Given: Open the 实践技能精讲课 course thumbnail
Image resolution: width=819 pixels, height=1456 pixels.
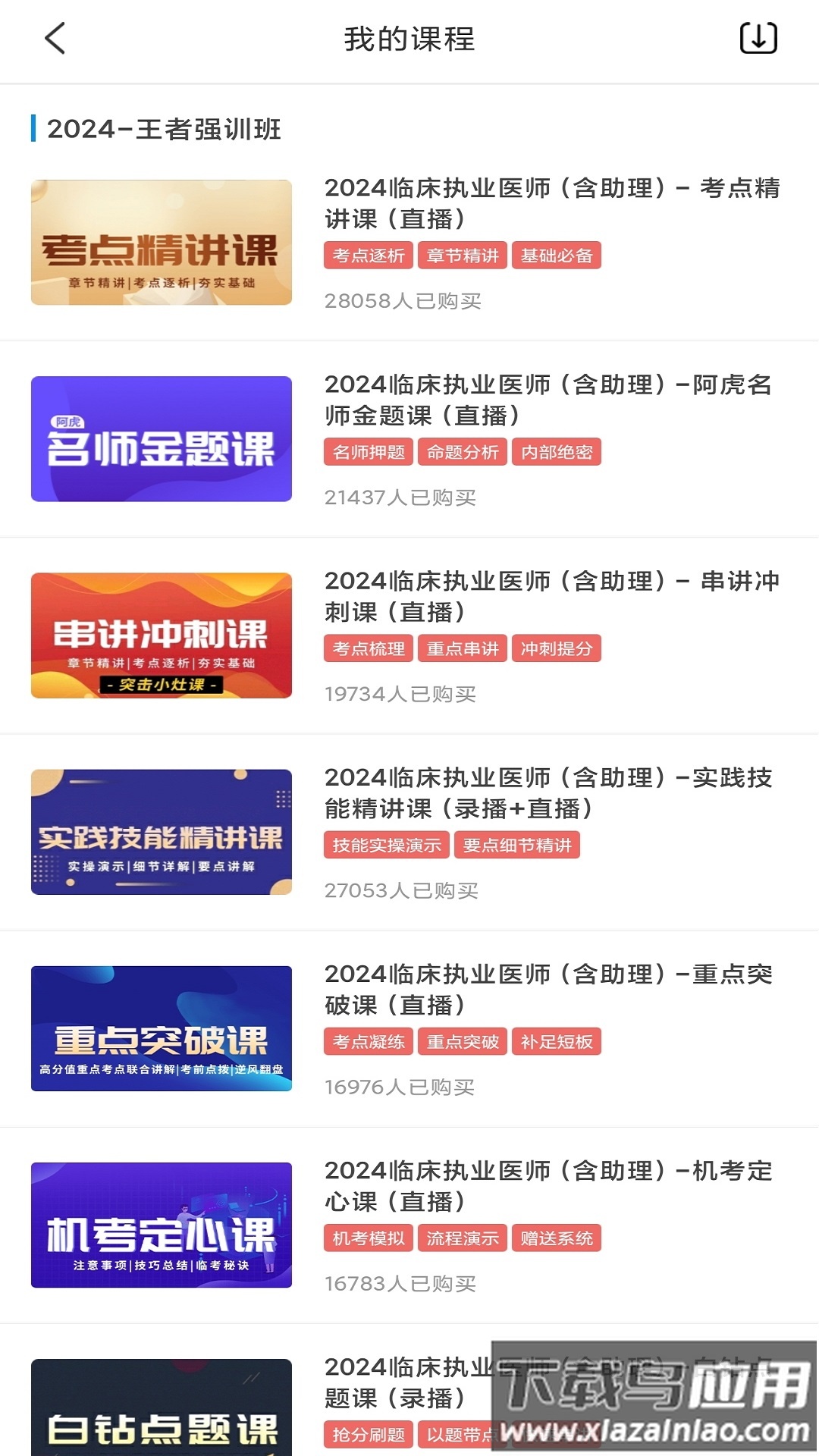Looking at the screenshot, I should point(161,830).
